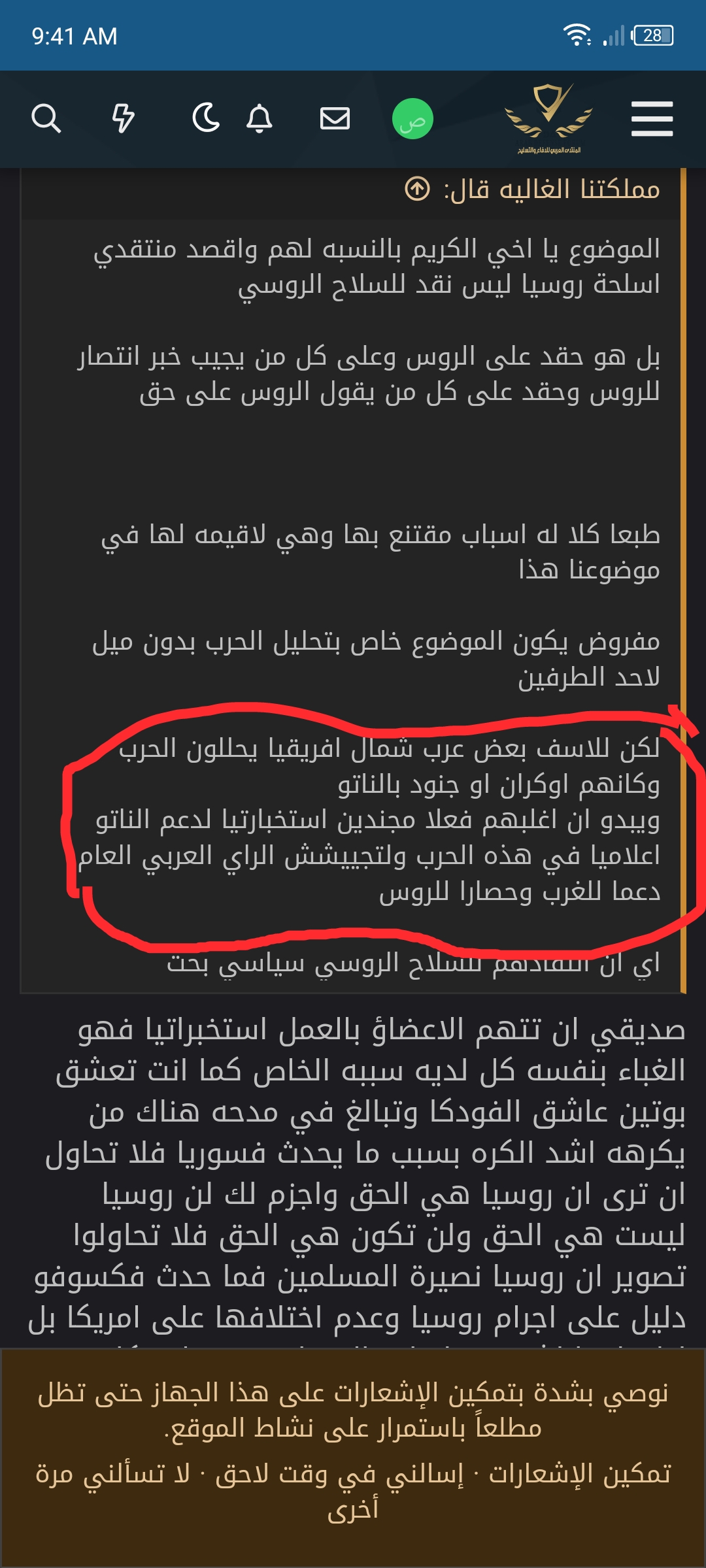Jump to the quoted post by مملكتنا الغاليه
This screenshot has width=706, height=1568.
coord(418,190)
